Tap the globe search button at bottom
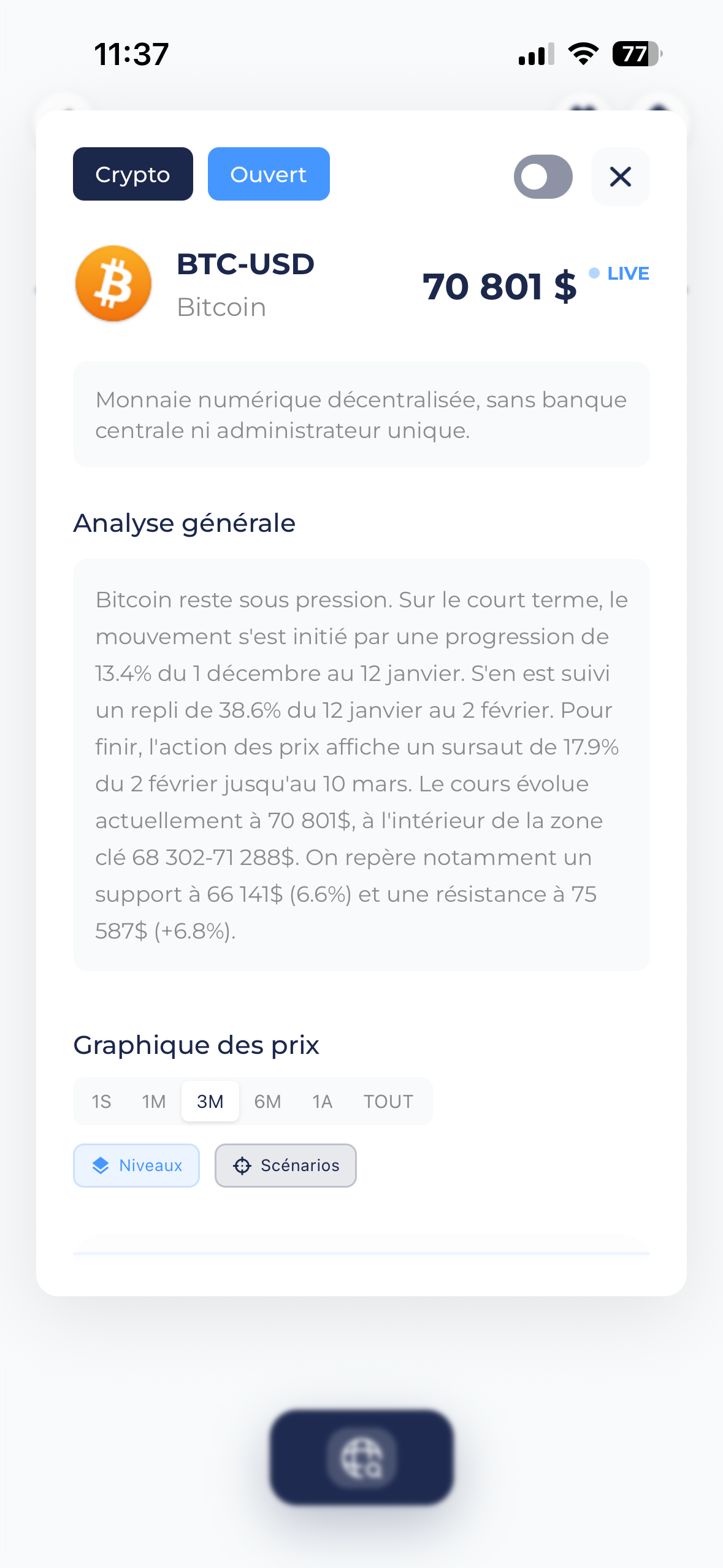Viewport: 723px width, 1568px height. point(361,1456)
